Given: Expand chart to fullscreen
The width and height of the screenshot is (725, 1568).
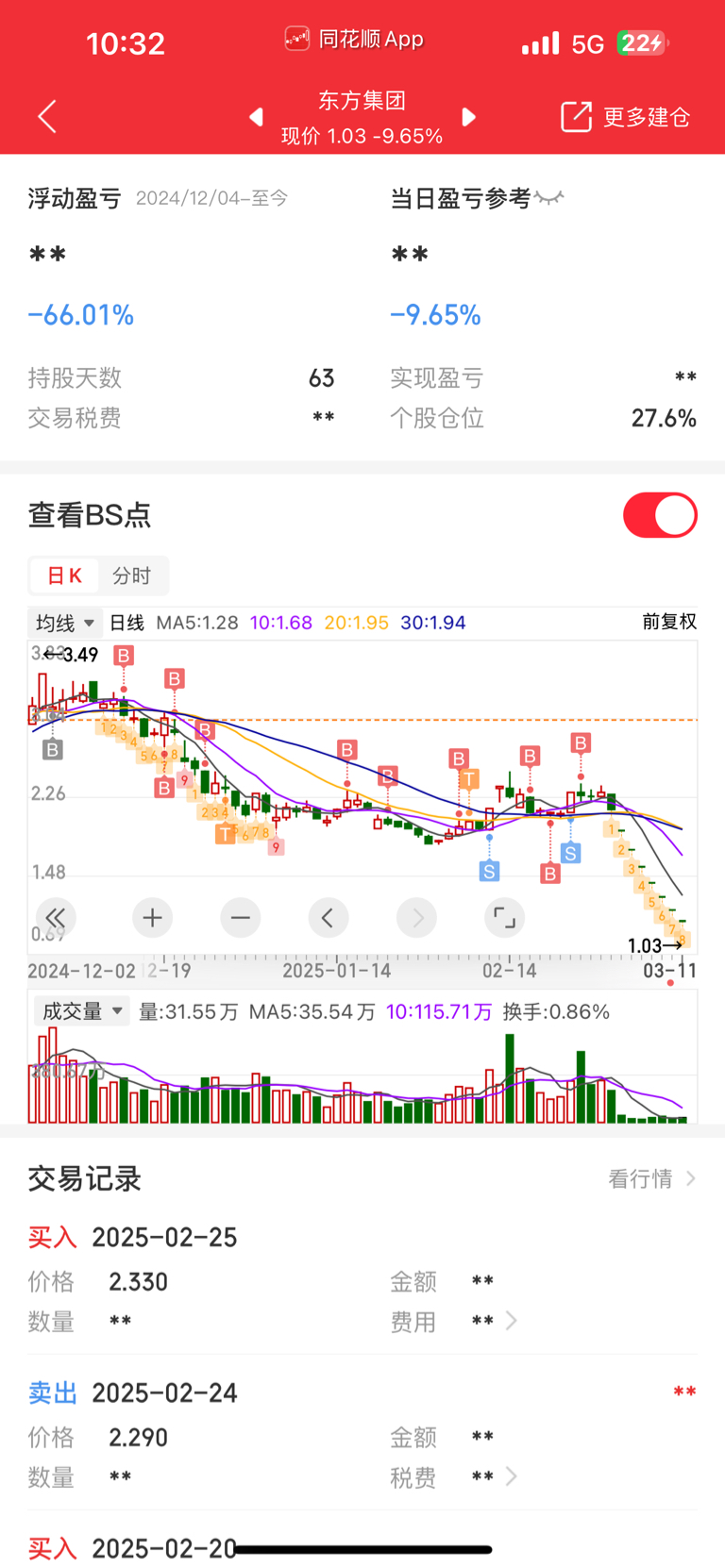Looking at the screenshot, I should pyautogui.click(x=504, y=917).
